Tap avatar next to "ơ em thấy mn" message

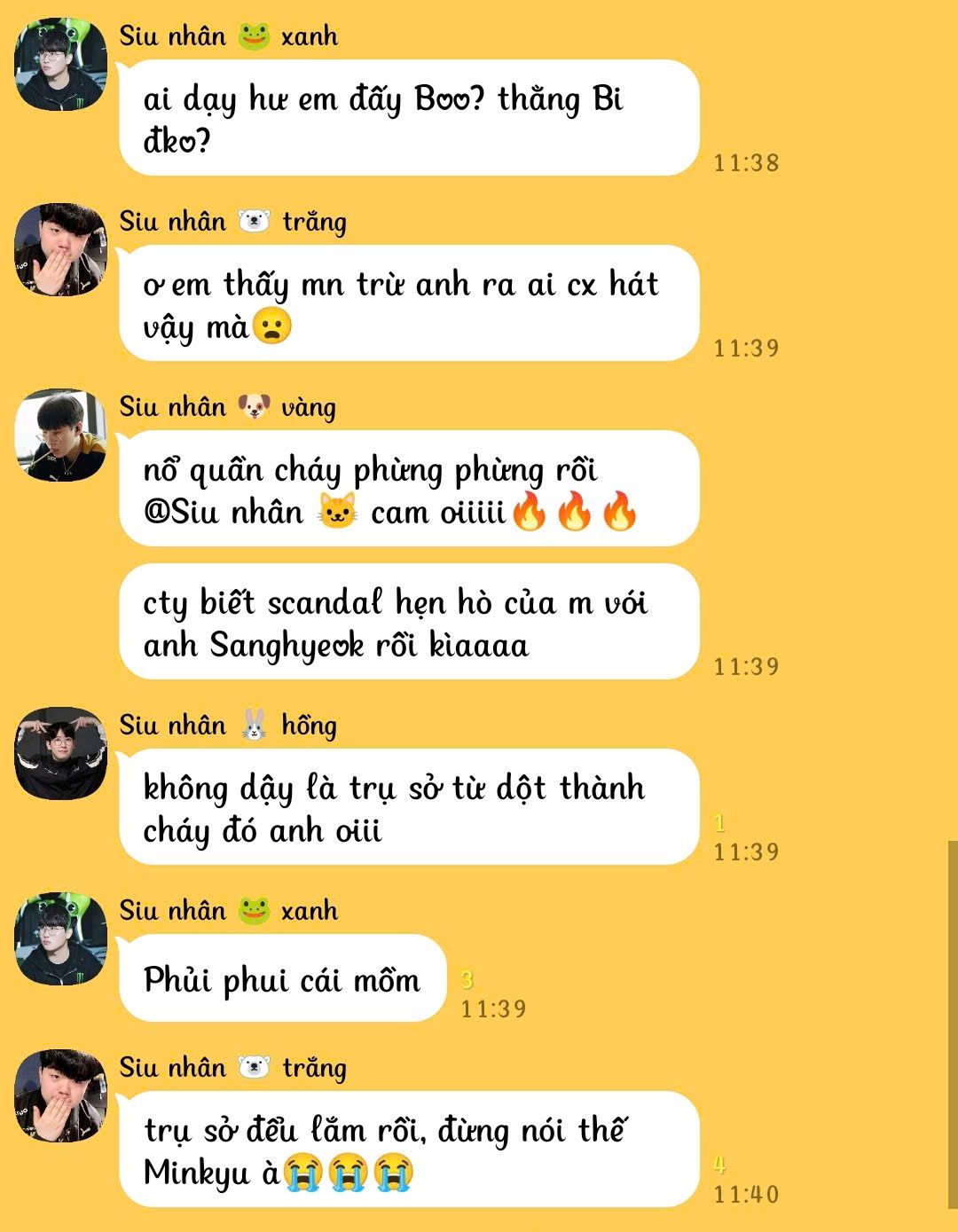[60, 249]
